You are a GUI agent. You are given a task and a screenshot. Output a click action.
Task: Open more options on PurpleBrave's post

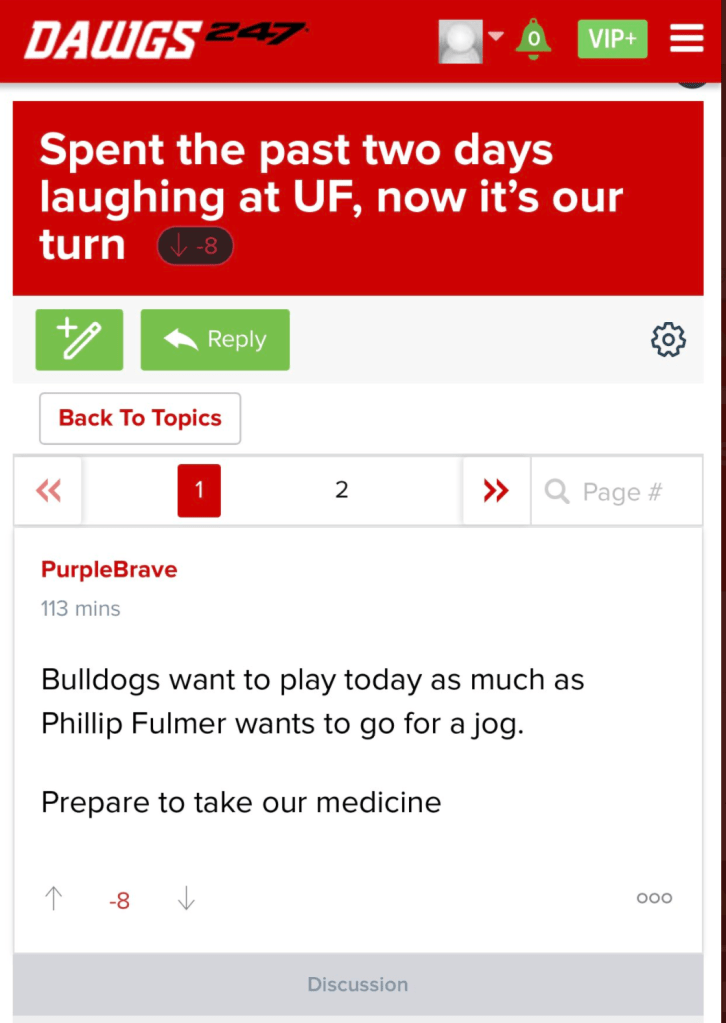coord(654,898)
